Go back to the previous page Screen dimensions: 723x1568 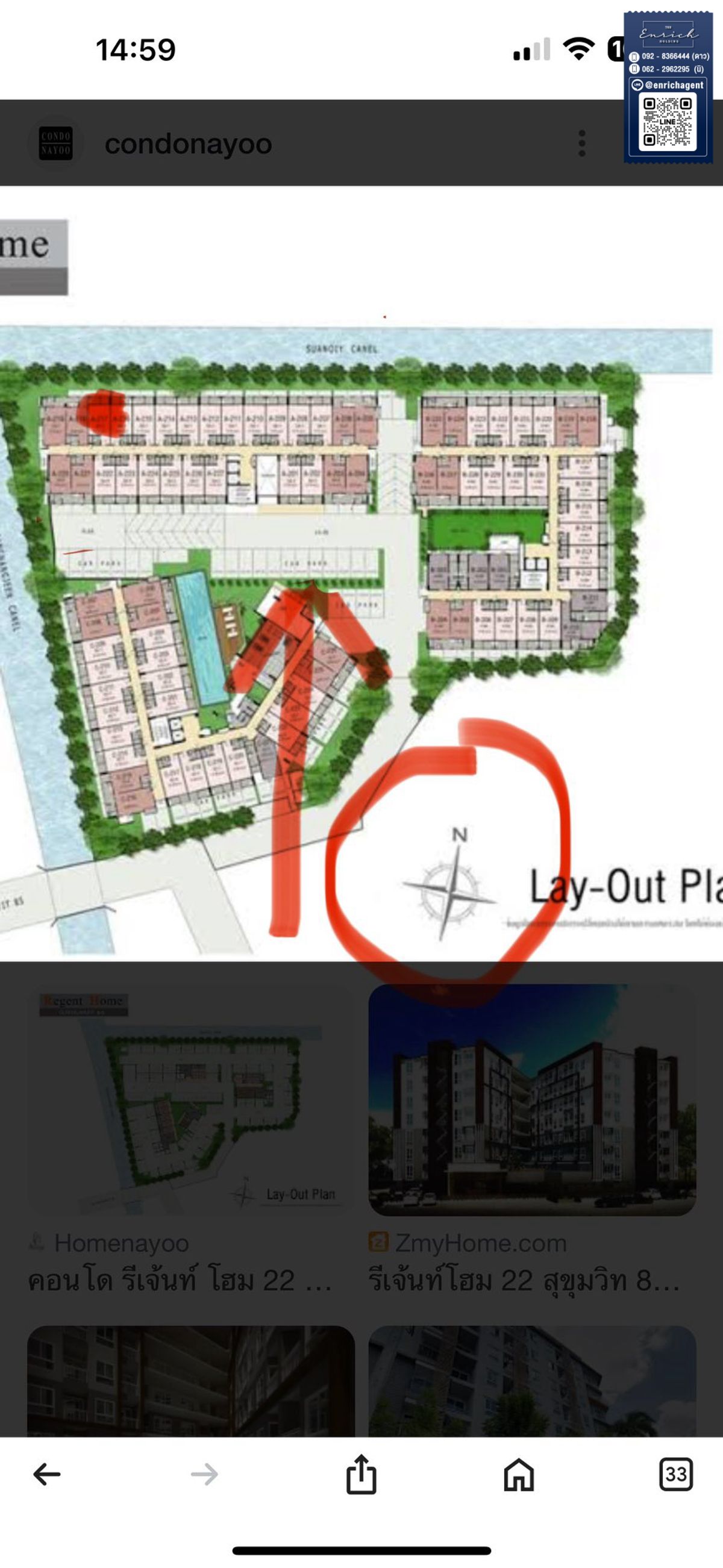47,1474
